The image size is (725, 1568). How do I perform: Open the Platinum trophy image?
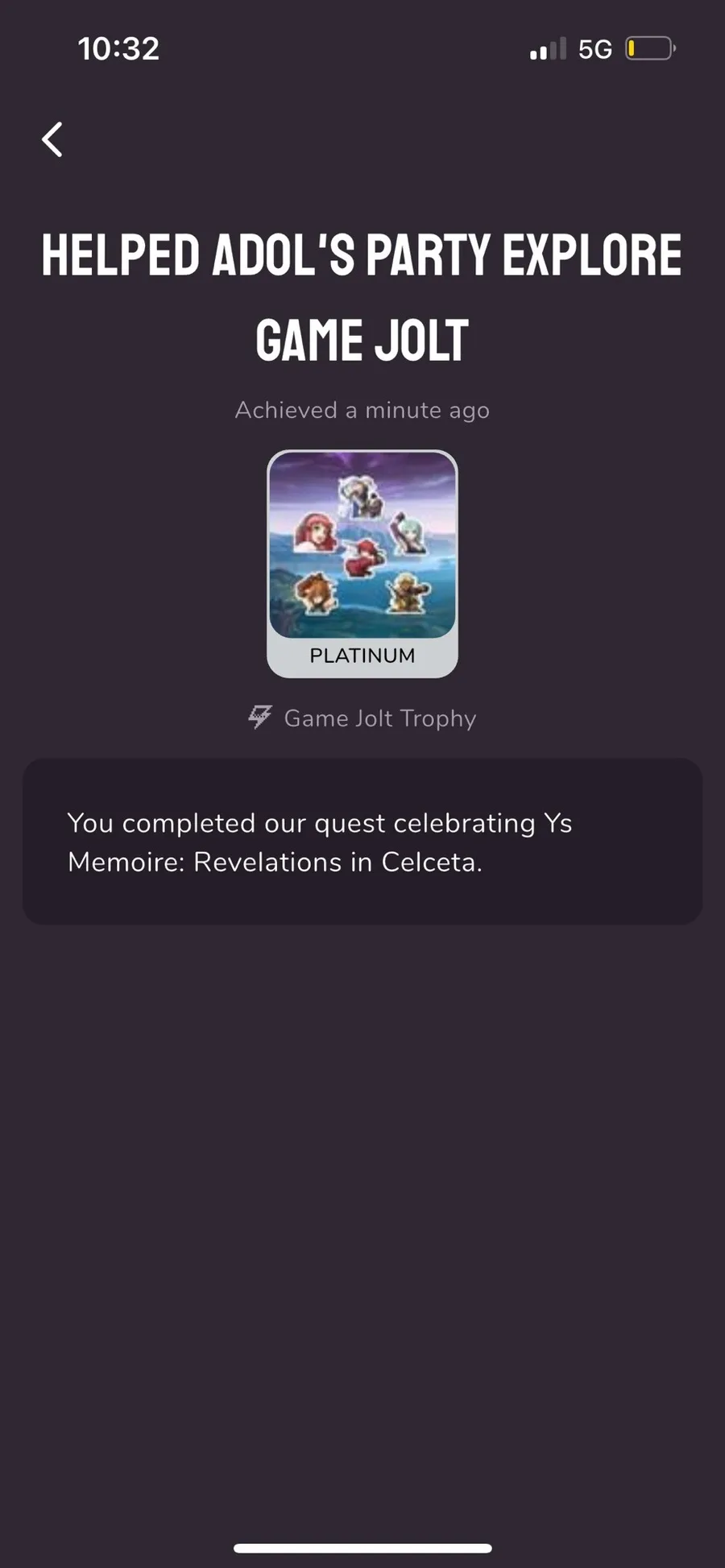[362, 548]
